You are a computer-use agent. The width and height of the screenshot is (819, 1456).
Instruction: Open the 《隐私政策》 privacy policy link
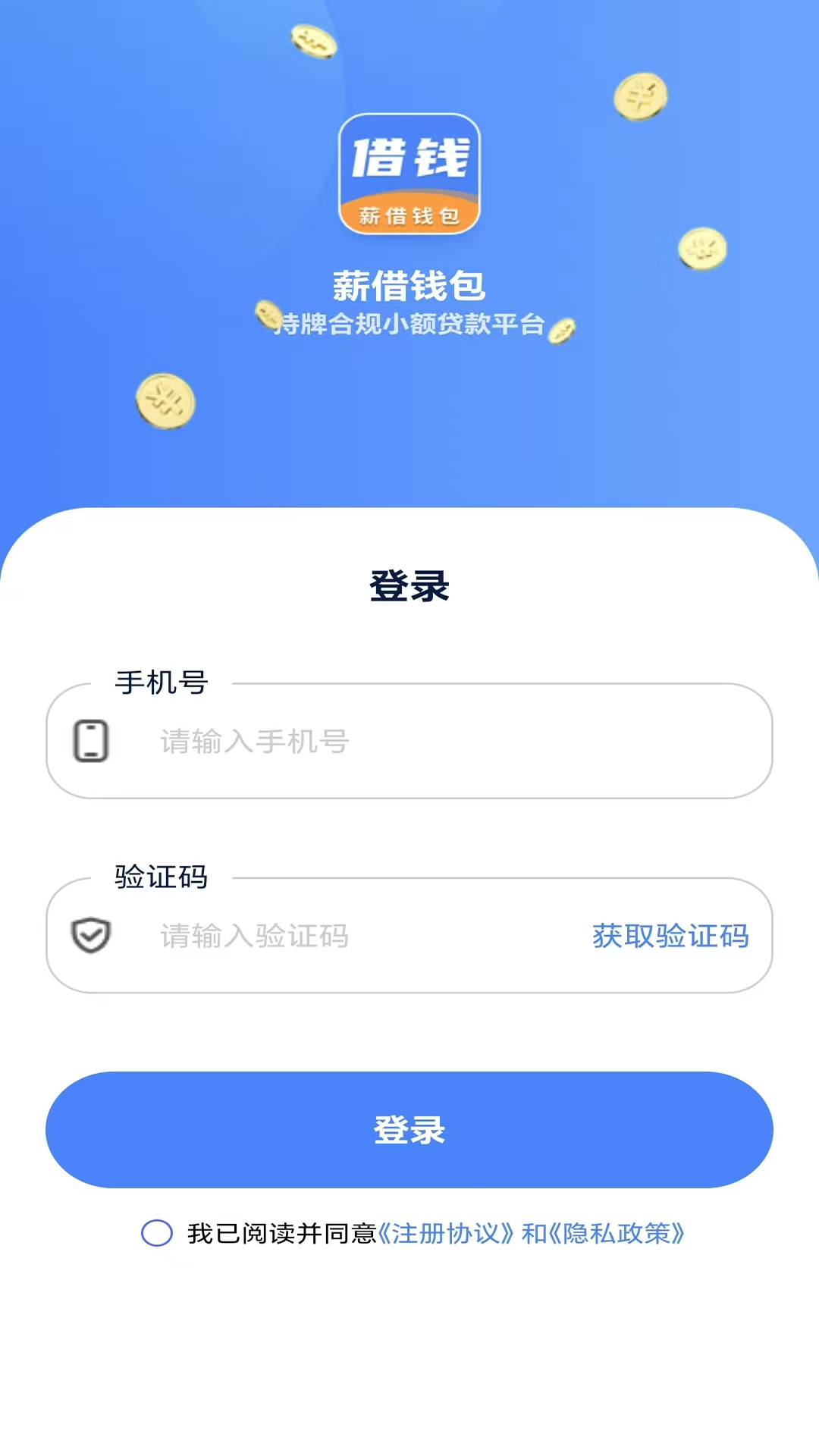click(617, 1234)
